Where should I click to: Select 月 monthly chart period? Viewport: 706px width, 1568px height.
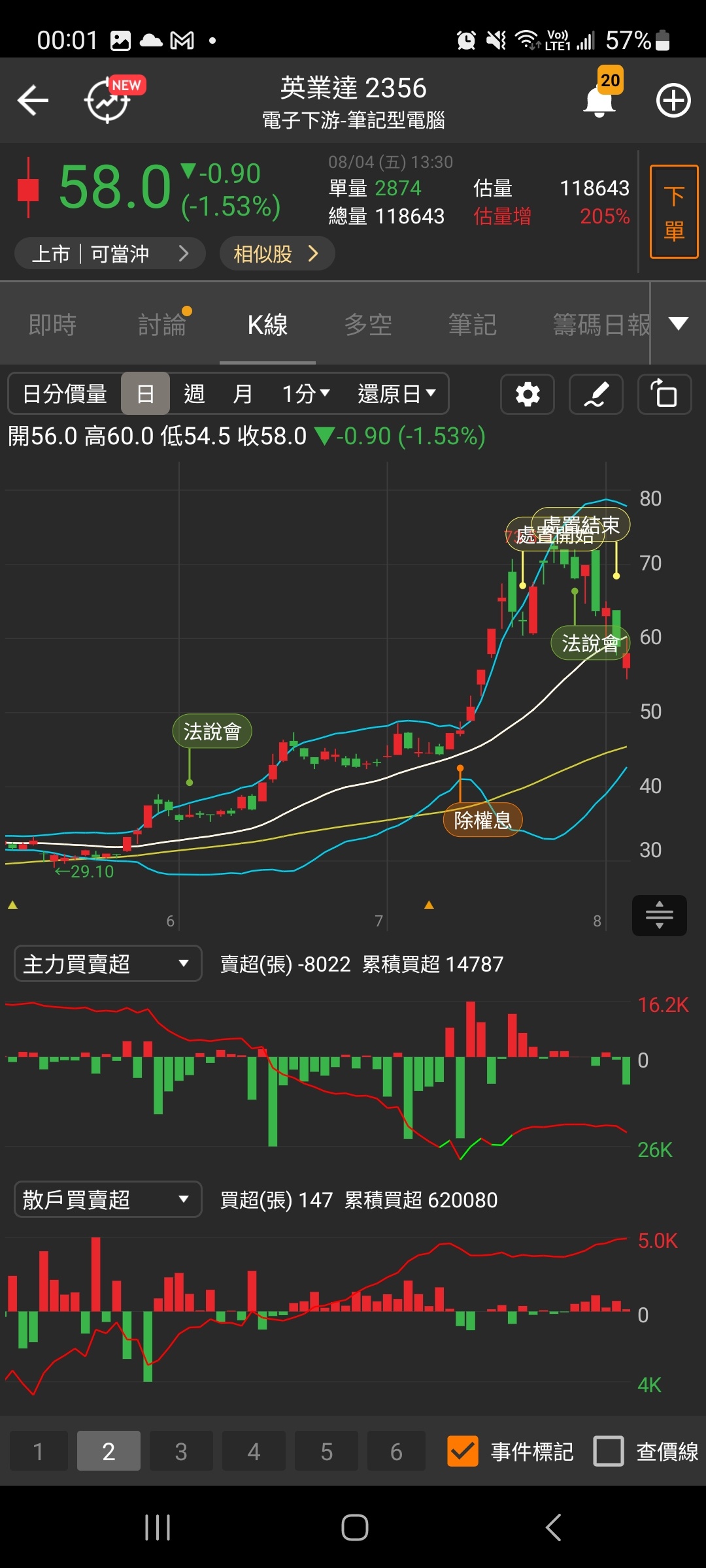[x=243, y=394]
